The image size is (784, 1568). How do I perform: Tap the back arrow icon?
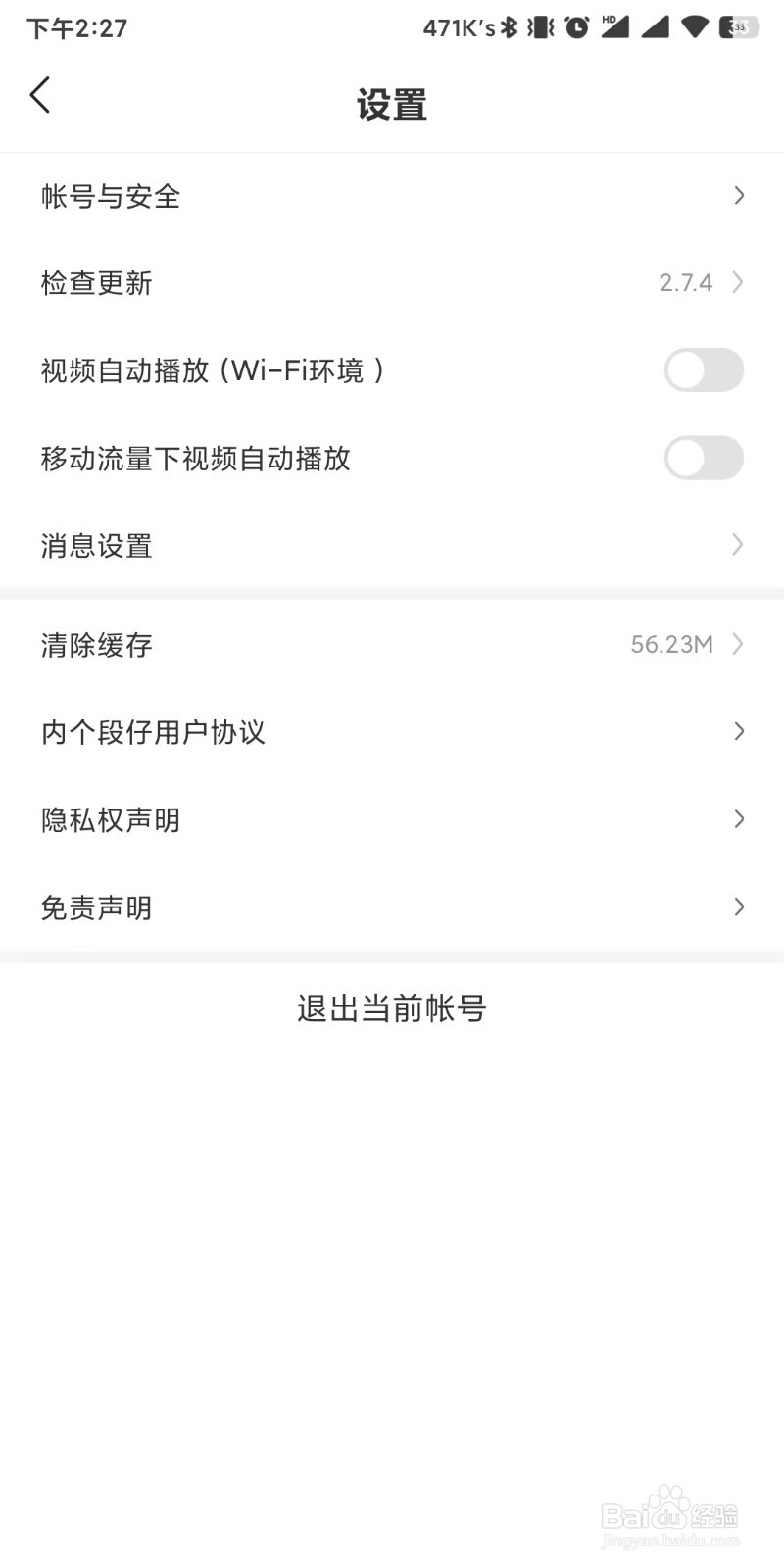[41, 95]
